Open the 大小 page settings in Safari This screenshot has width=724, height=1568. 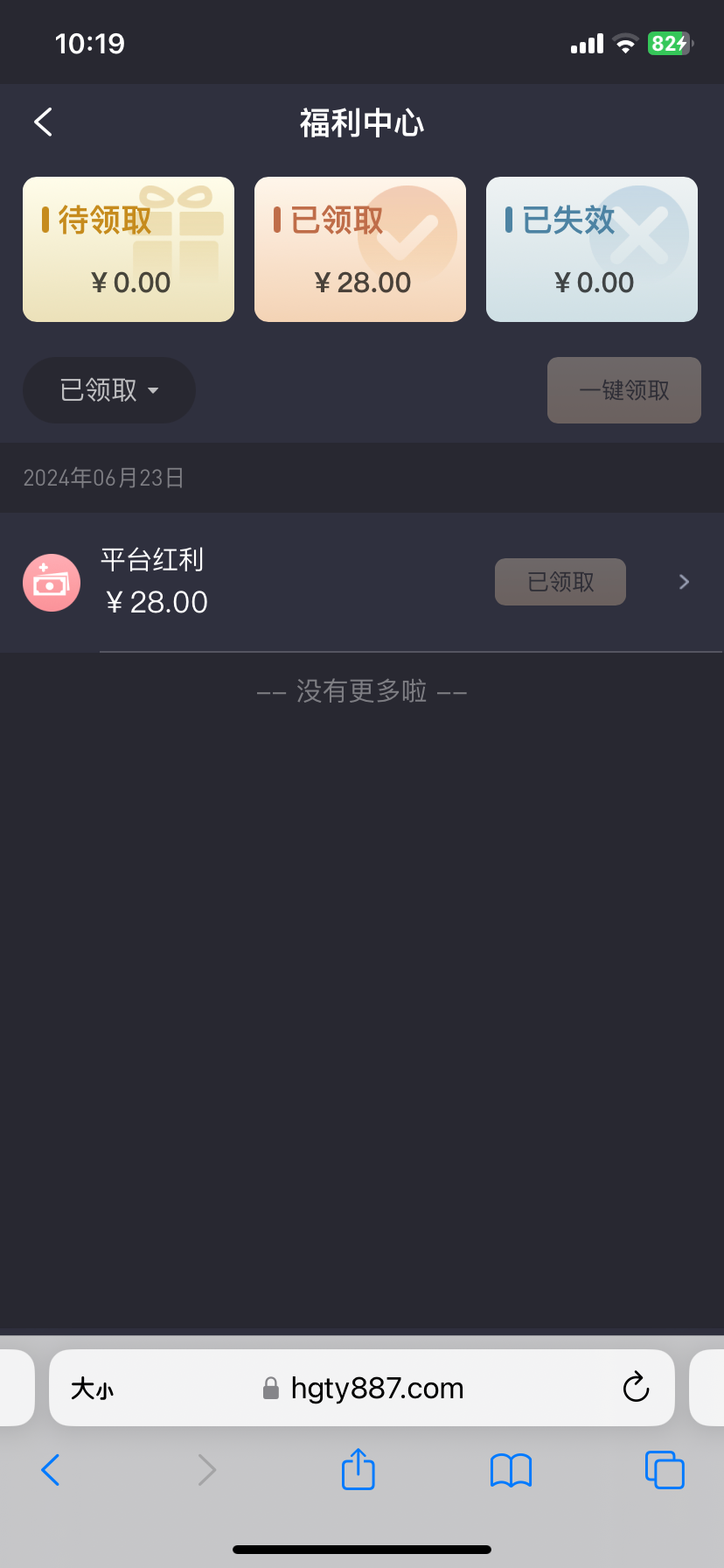[92, 1389]
